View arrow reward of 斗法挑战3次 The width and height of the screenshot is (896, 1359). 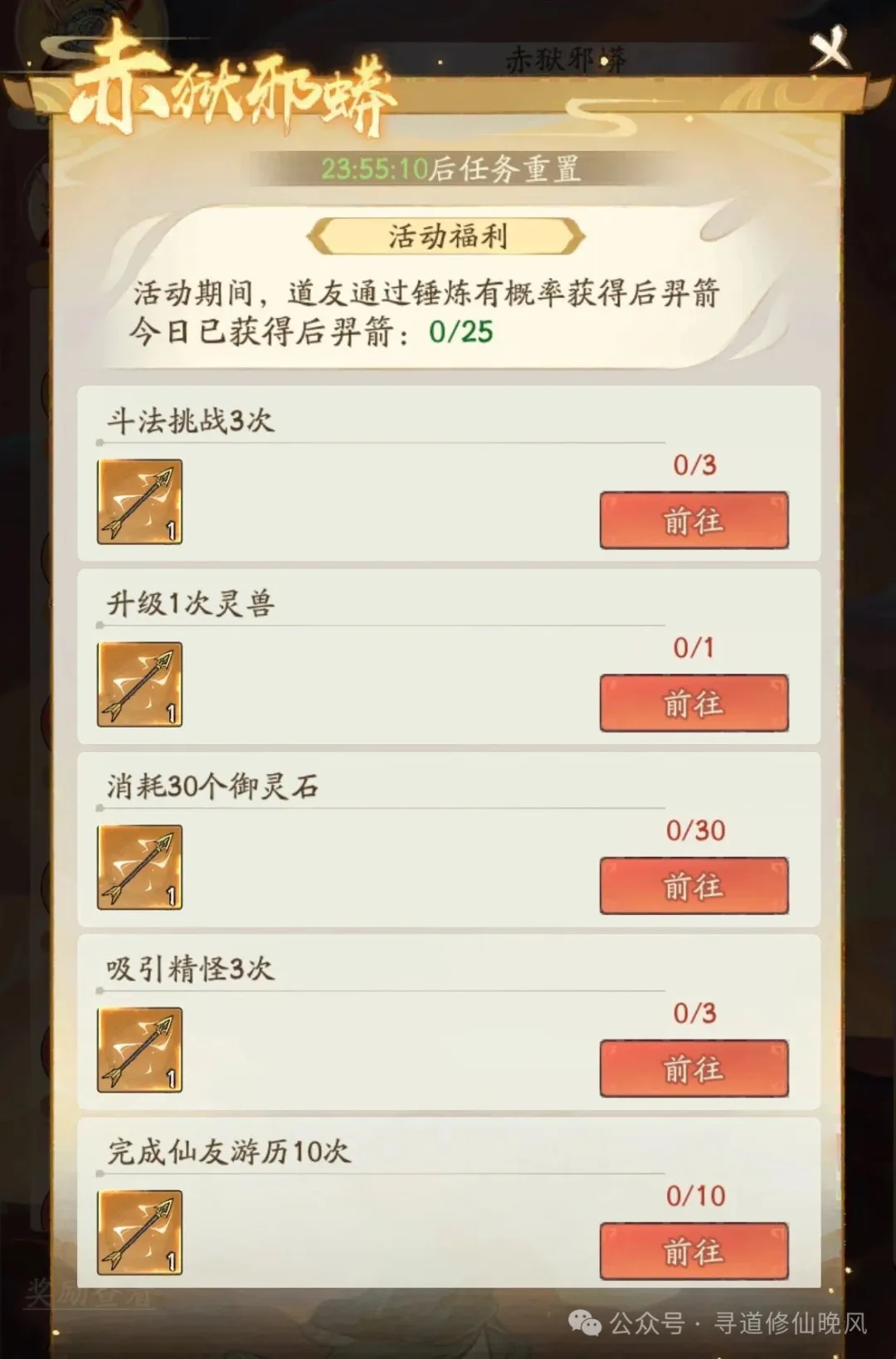coord(139,502)
